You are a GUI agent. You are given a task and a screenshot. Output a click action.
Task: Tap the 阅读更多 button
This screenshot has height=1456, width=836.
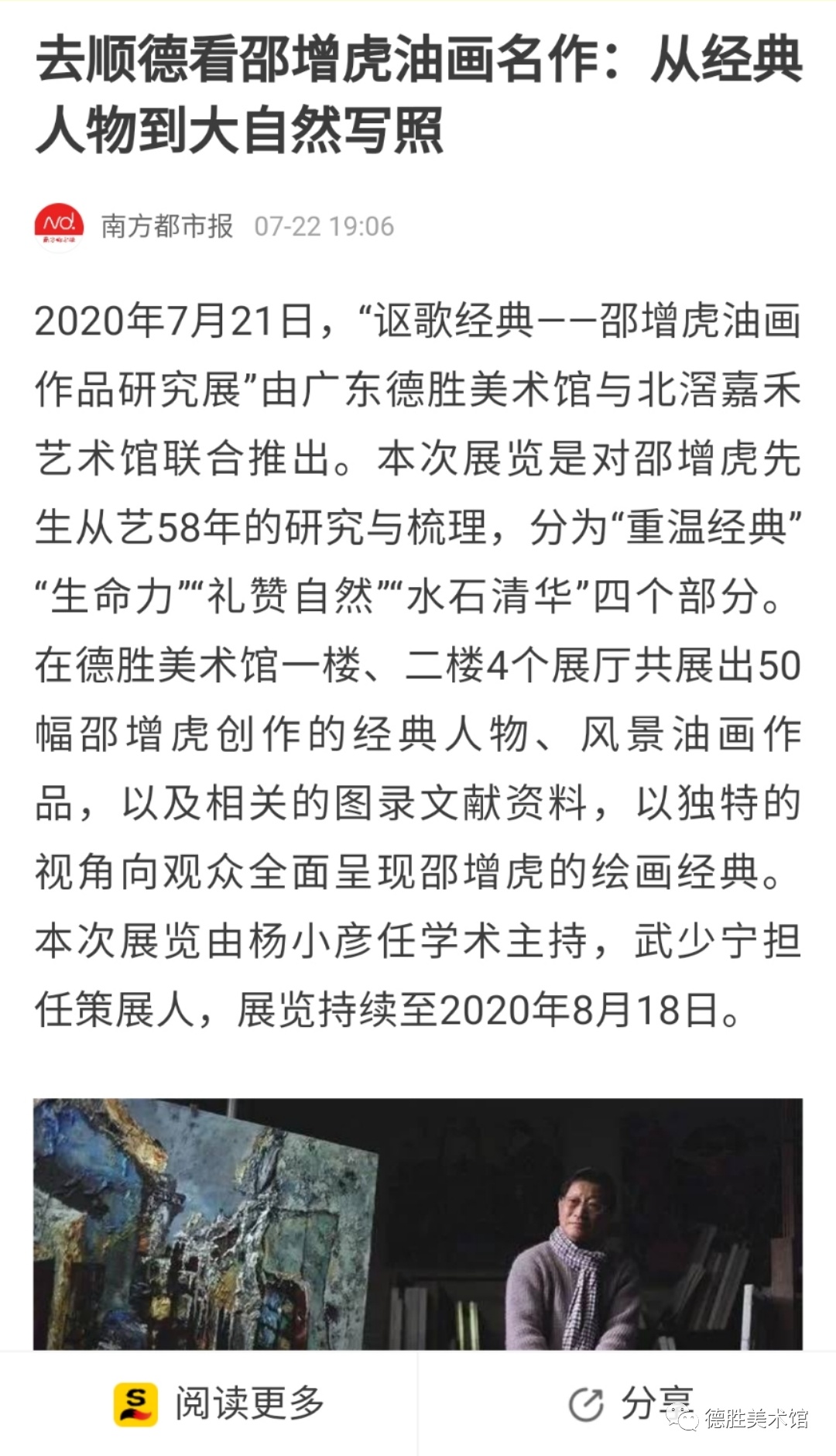[x=220, y=1403]
